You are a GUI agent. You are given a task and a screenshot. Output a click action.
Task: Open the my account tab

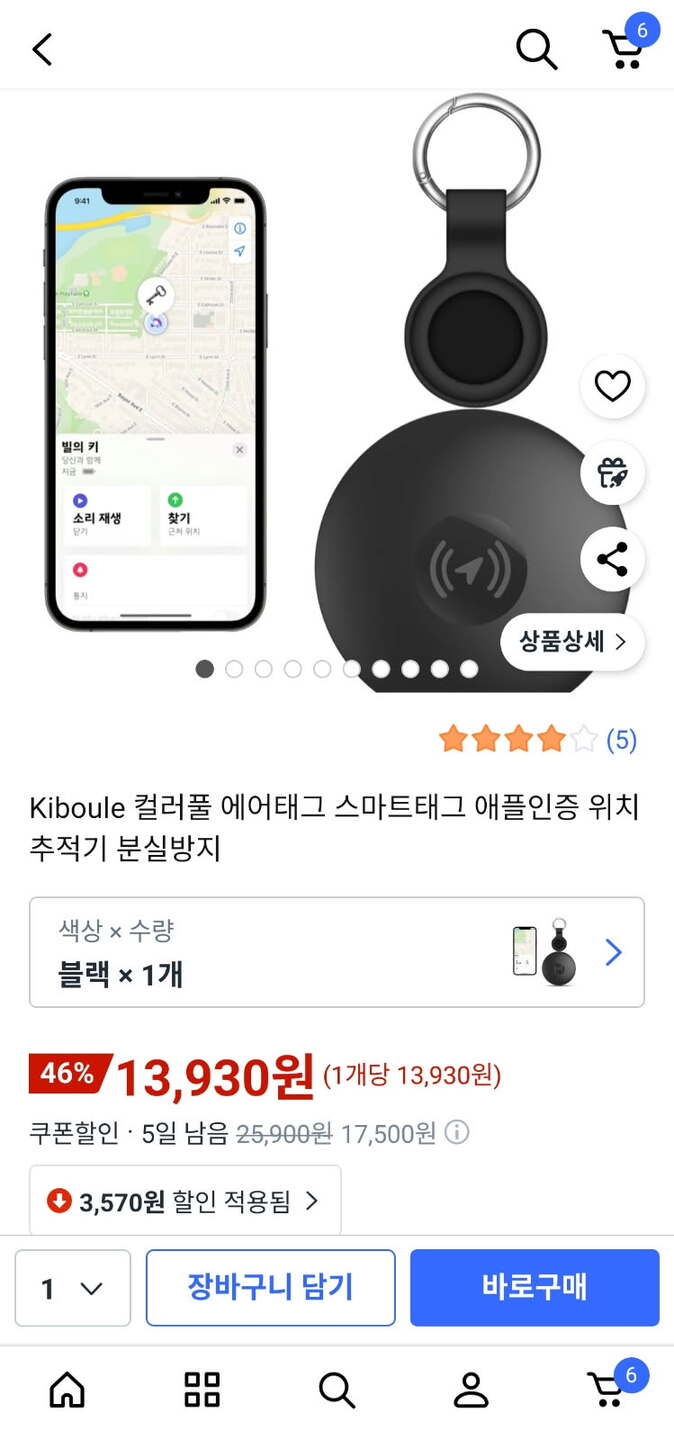click(471, 1390)
